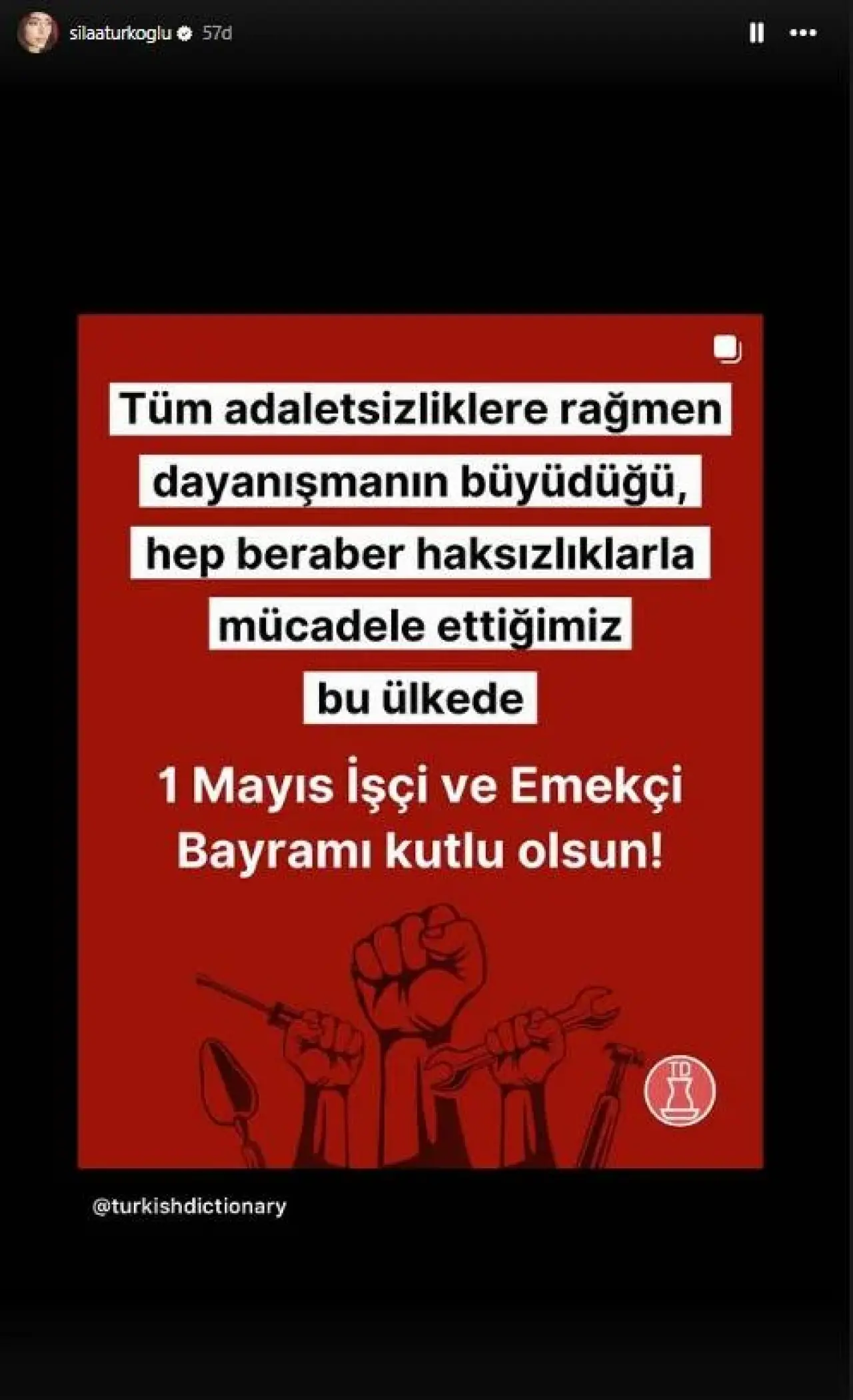This screenshot has width=853, height=1400.
Task: Open silaaturkoglu's profile from the username
Action: click(120, 33)
